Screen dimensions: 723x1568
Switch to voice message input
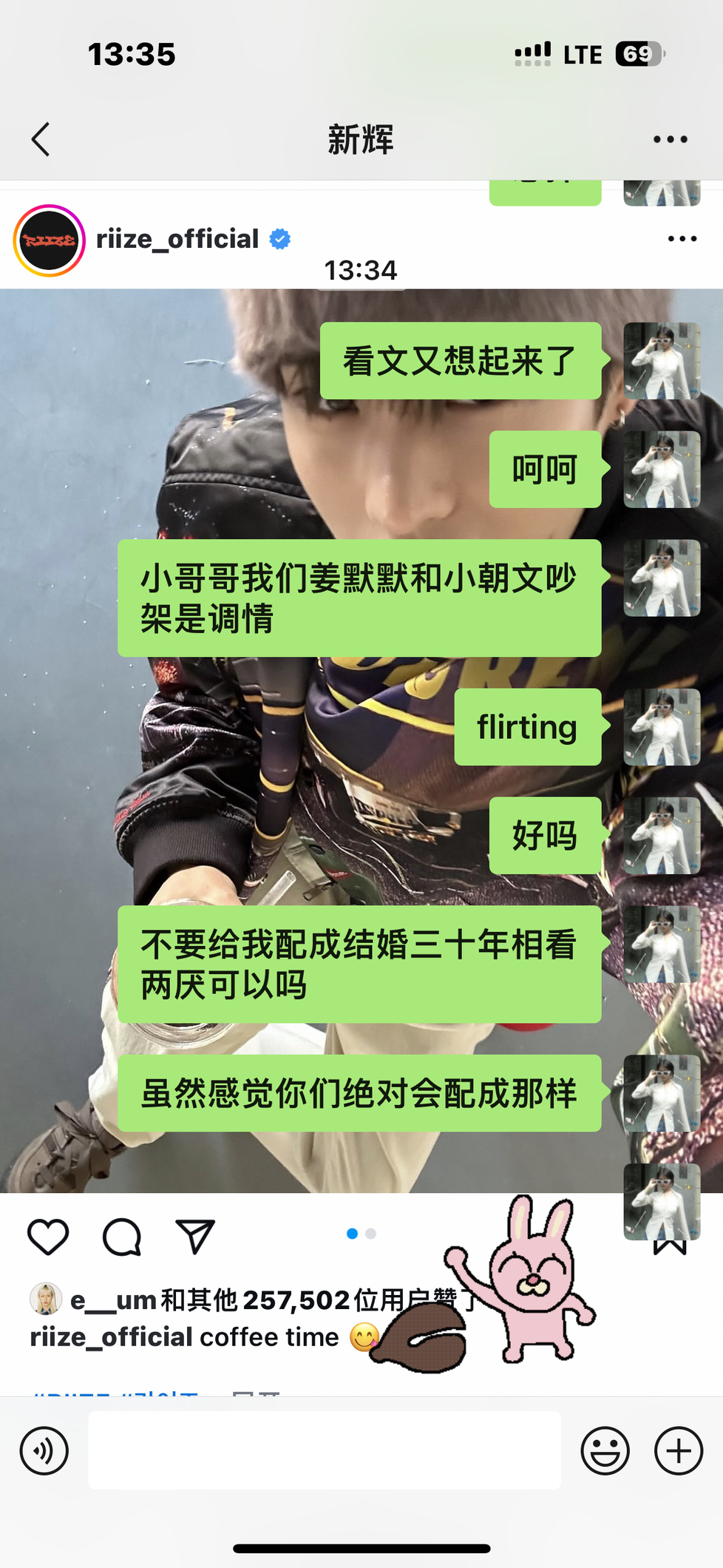point(44,1450)
